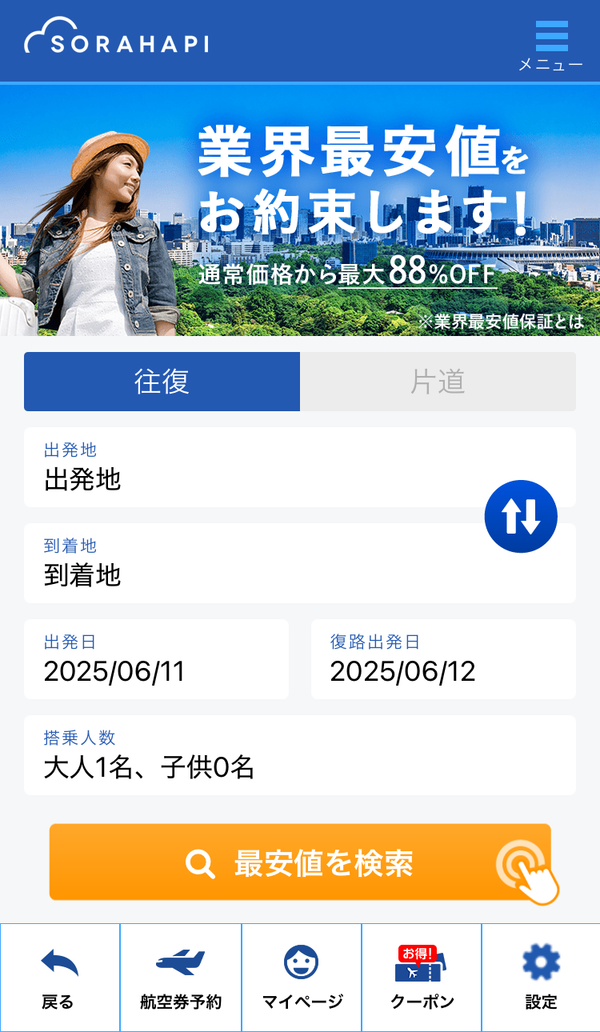
Task: Select the 往復 round-trip tab
Action: (x=162, y=382)
